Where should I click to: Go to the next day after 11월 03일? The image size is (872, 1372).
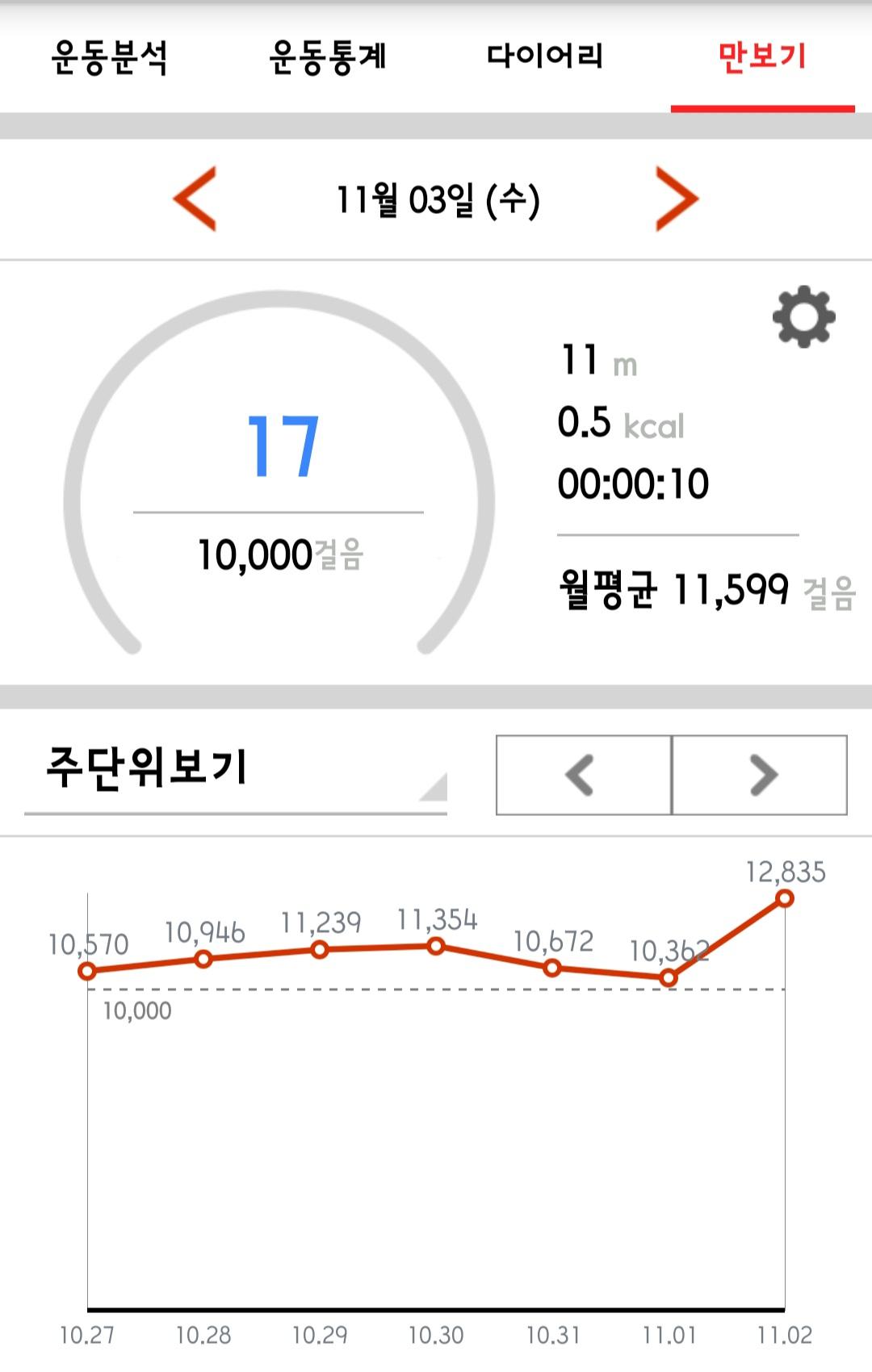point(676,199)
